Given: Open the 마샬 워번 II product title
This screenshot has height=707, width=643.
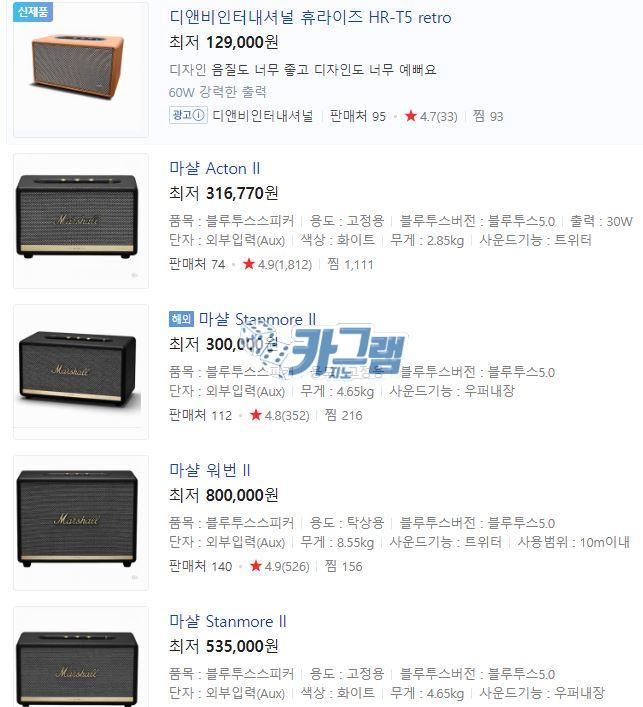Looking at the screenshot, I should coord(210,470).
